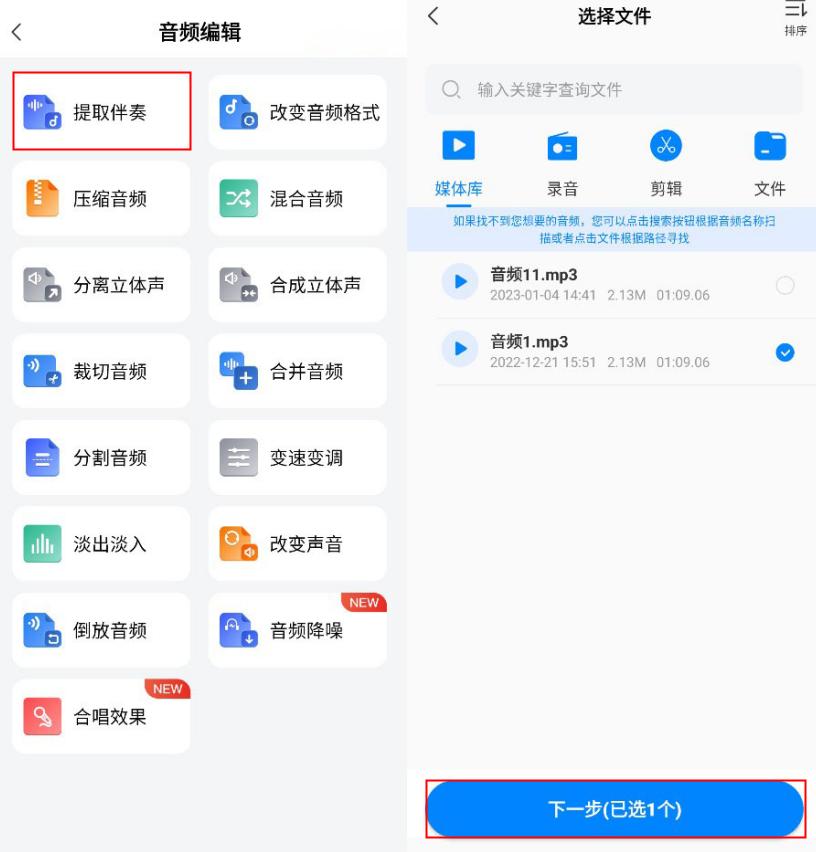This screenshot has height=852, width=816.
Task: Play the 音频11.mp3 audio file
Action: coord(460,281)
